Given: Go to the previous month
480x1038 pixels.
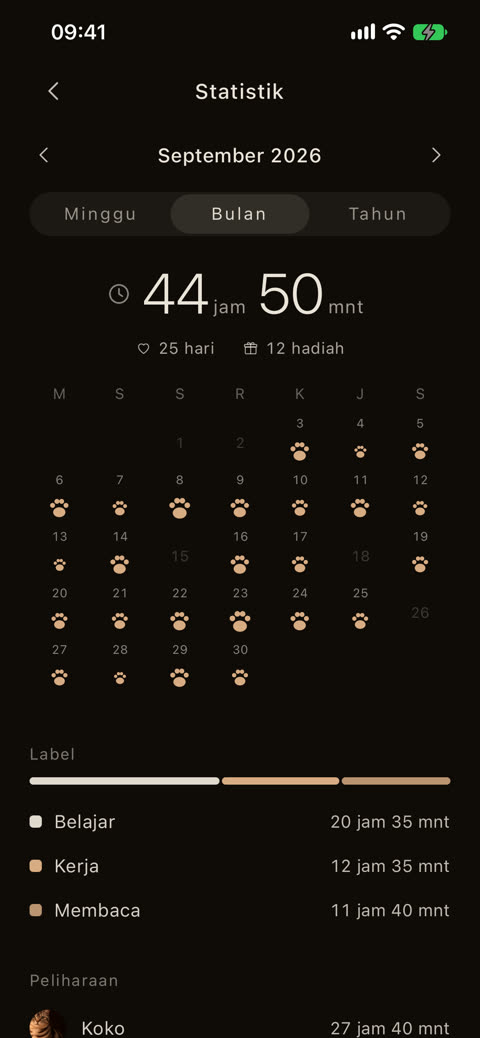Looking at the screenshot, I should 44,156.
